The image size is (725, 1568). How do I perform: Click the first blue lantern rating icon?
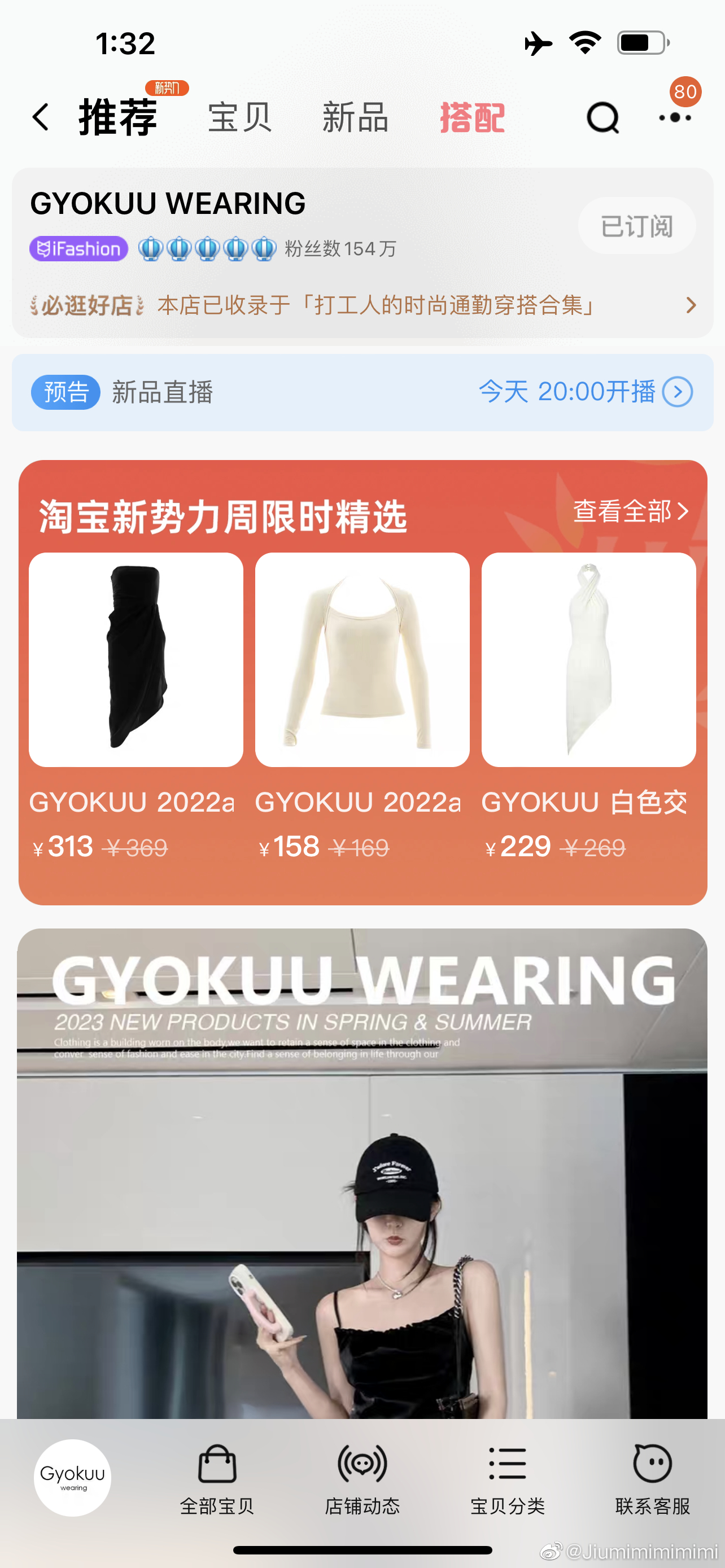(150, 248)
